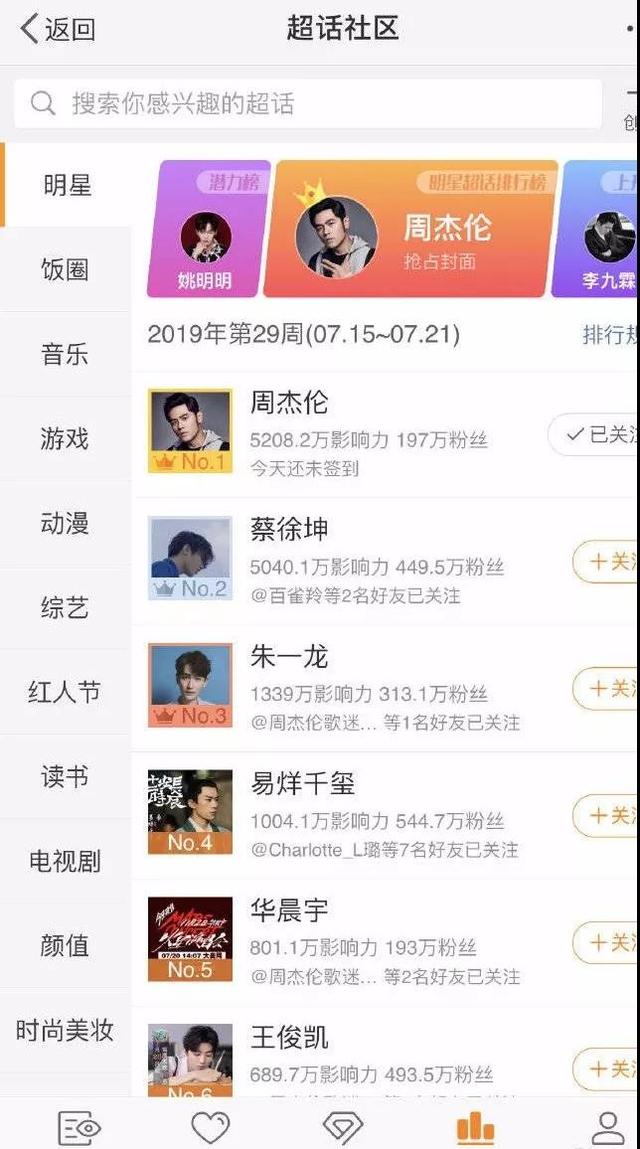Switch to the 动漫 category
640x1149 pixels.
(66, 523)
